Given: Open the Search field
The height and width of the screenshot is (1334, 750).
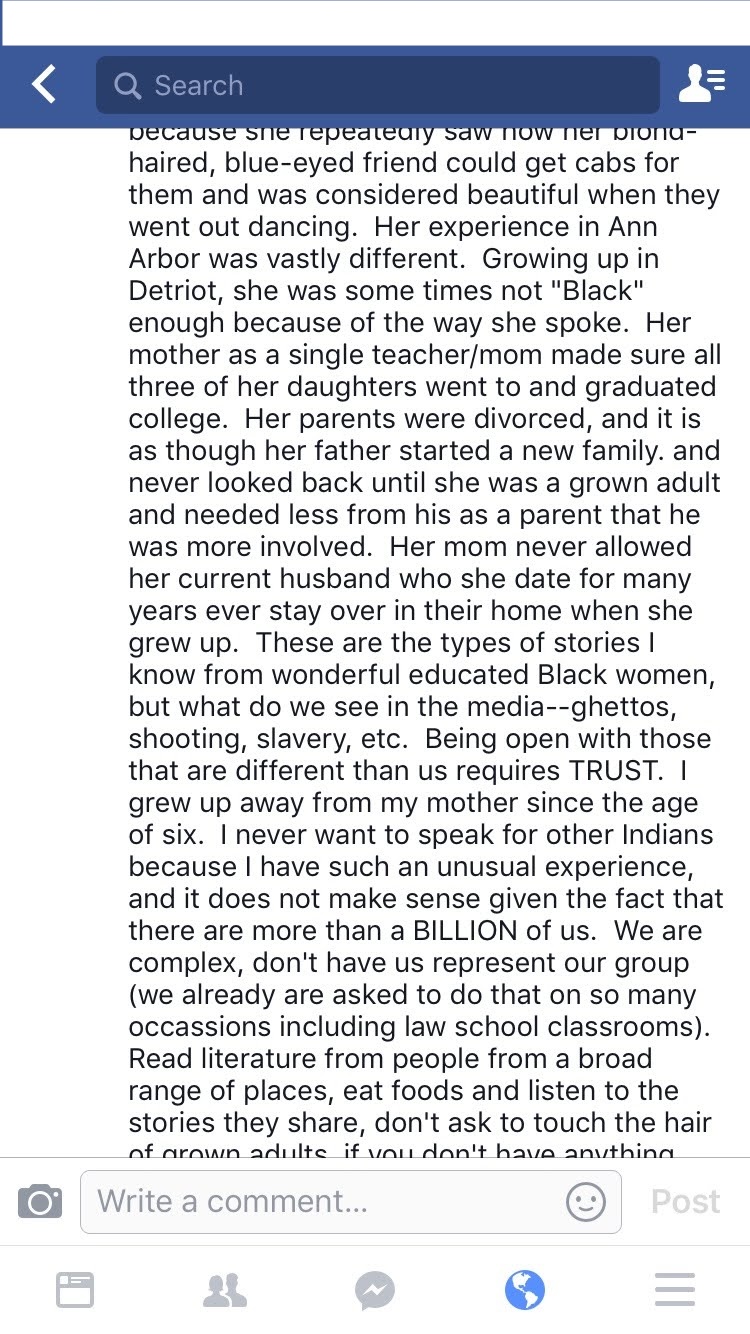Looking at the screenshot, I should [x=378, y=85].
